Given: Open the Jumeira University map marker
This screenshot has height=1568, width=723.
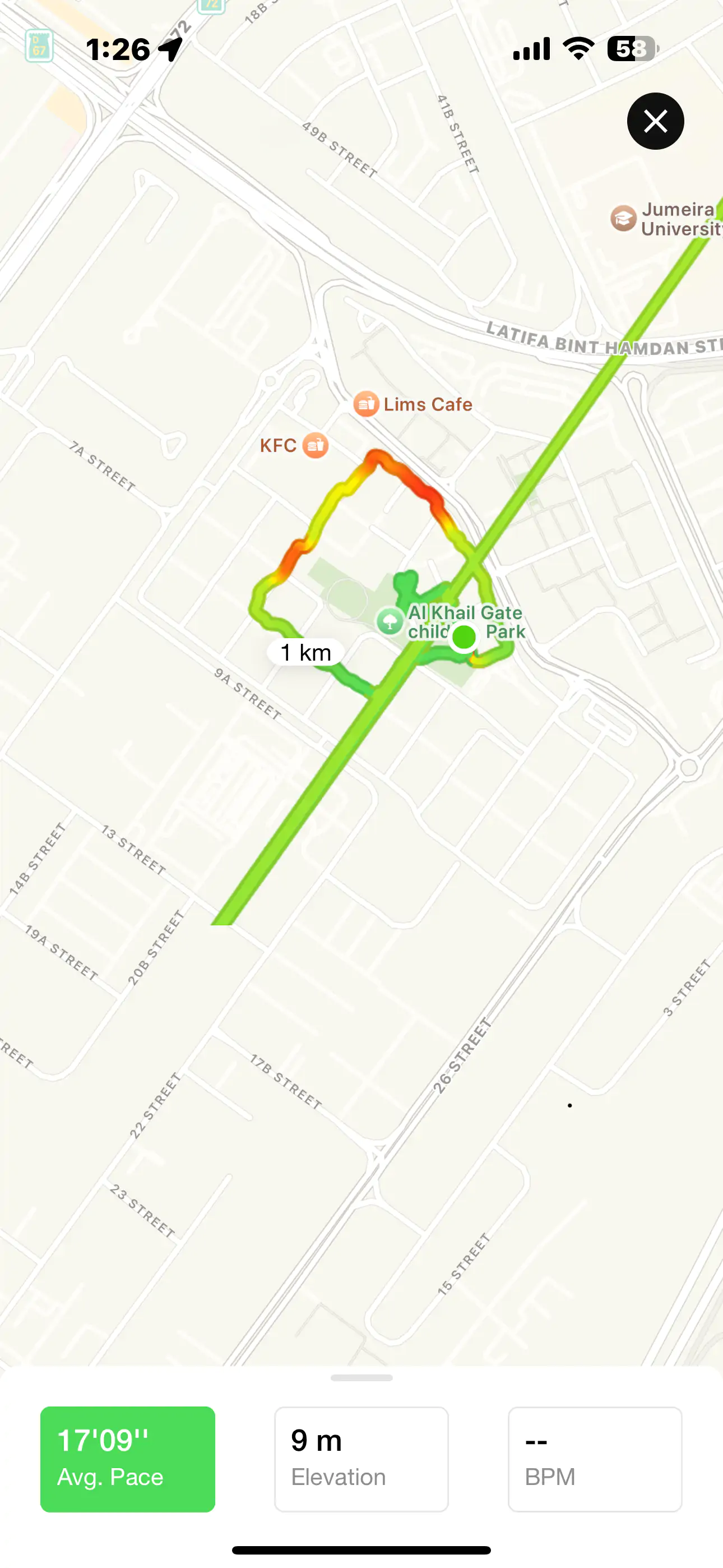Looking at the screenshot, I should point(624,219).
